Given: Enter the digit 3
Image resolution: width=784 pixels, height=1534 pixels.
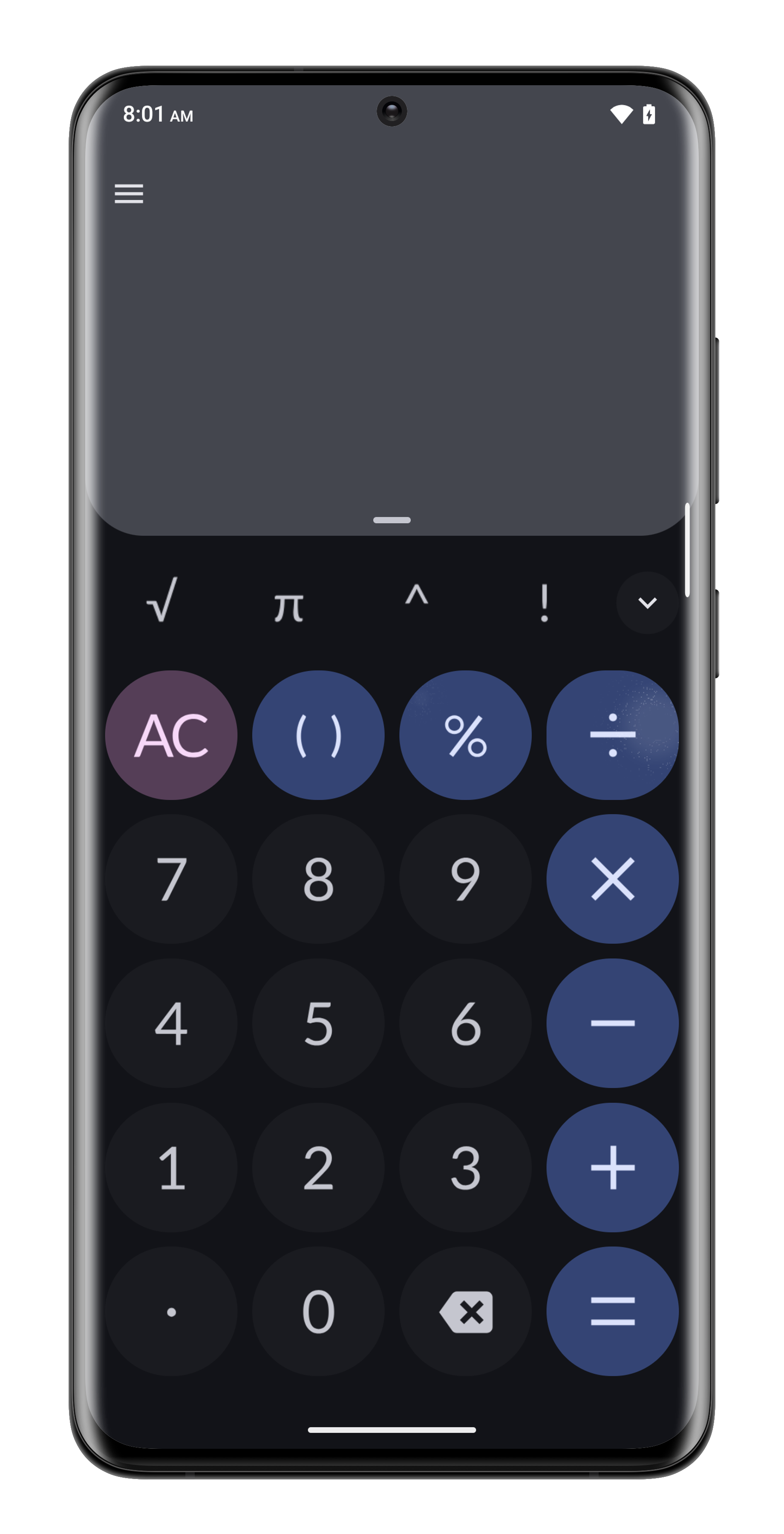Looking at the screenshot, I should coord(465,1167).
